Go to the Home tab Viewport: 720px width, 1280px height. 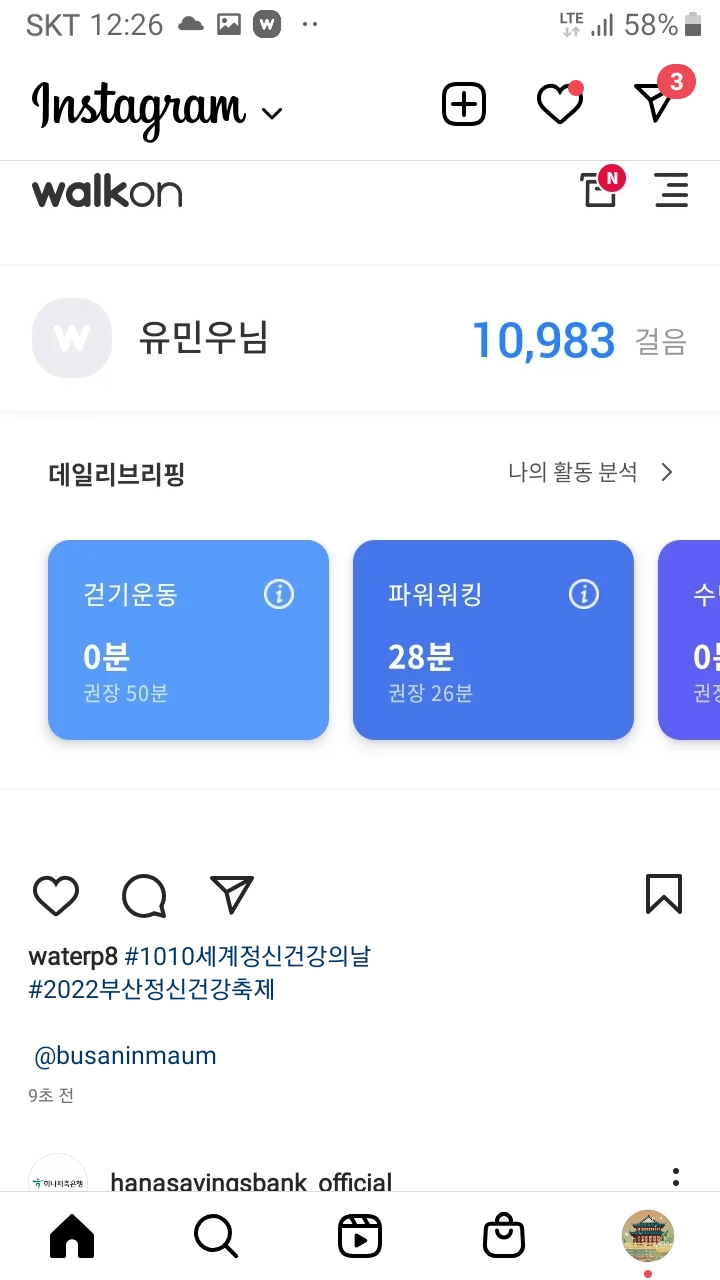click(72, 1237)
